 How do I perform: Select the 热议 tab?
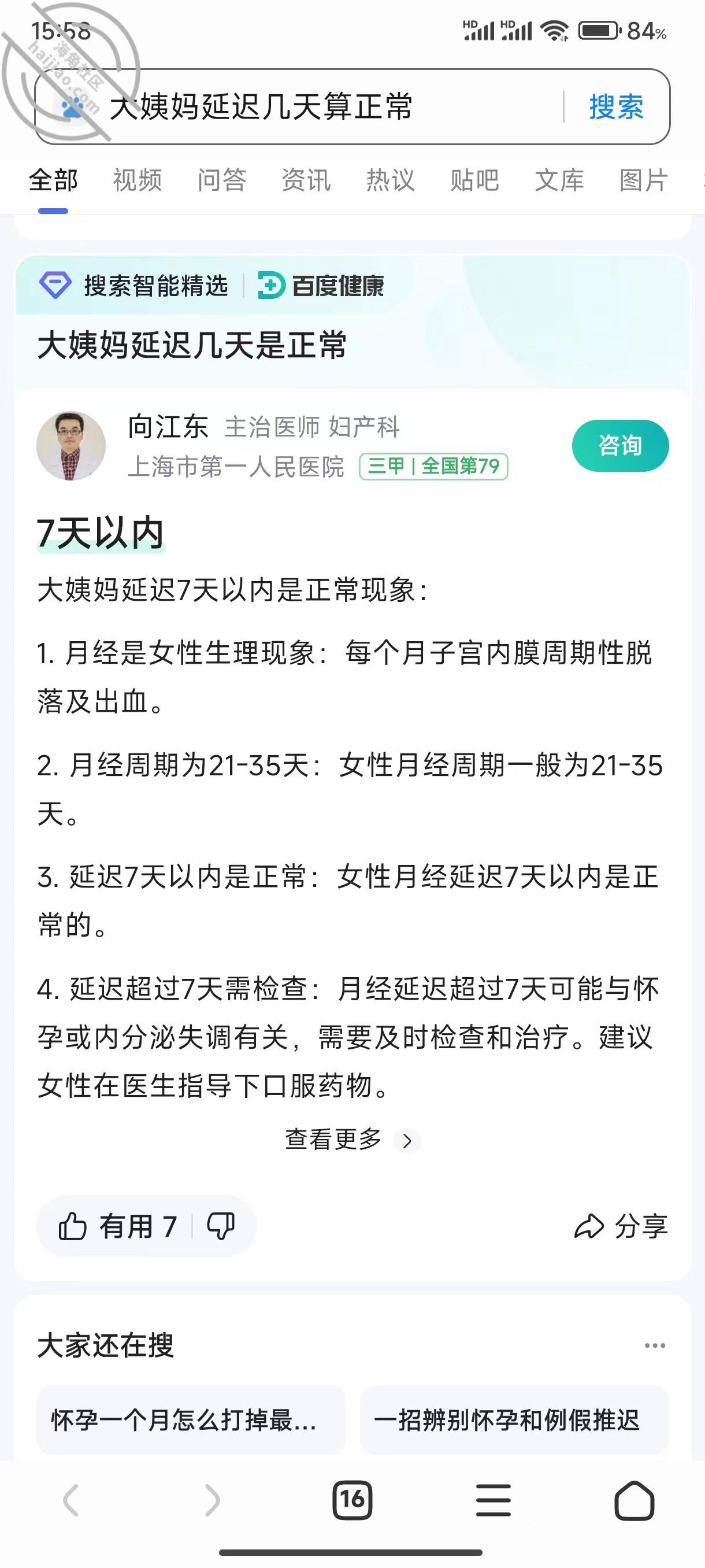point(391,180)
